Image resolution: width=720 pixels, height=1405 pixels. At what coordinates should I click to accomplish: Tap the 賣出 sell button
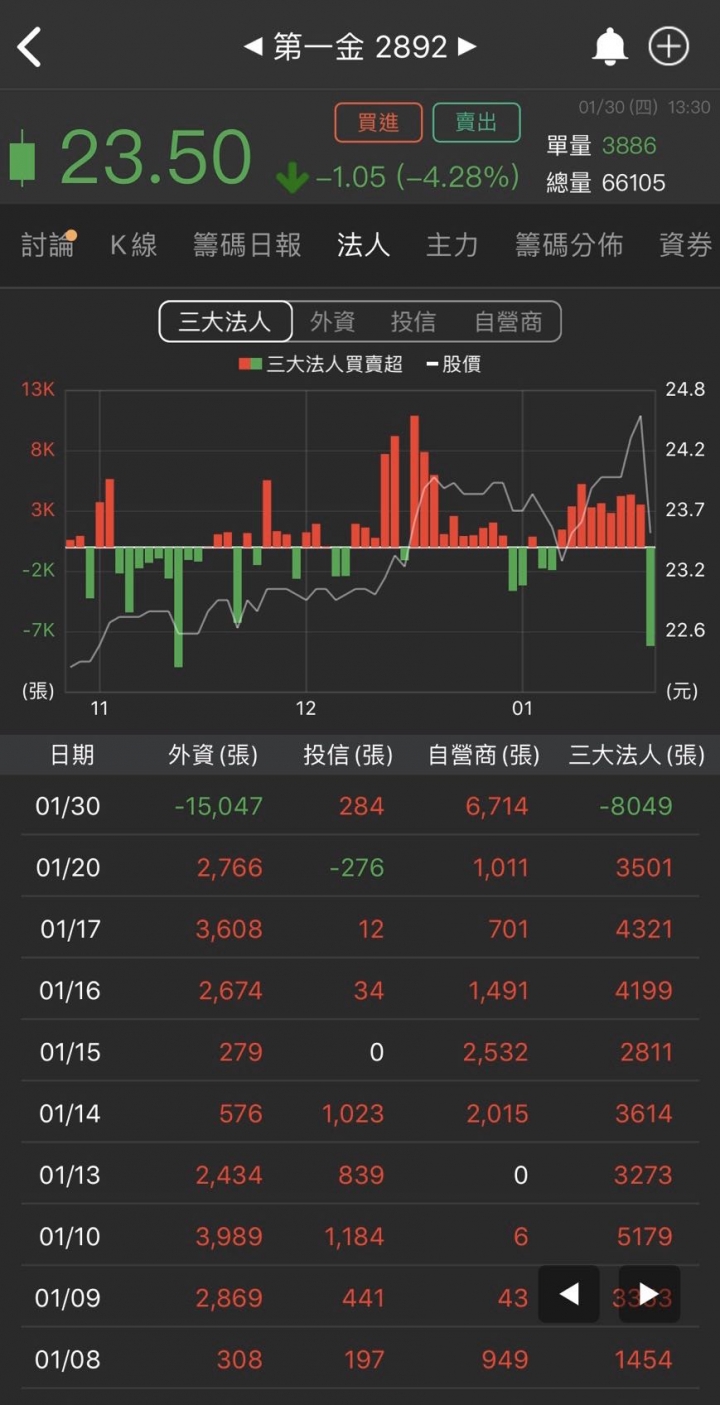click(x=476, y=122)
